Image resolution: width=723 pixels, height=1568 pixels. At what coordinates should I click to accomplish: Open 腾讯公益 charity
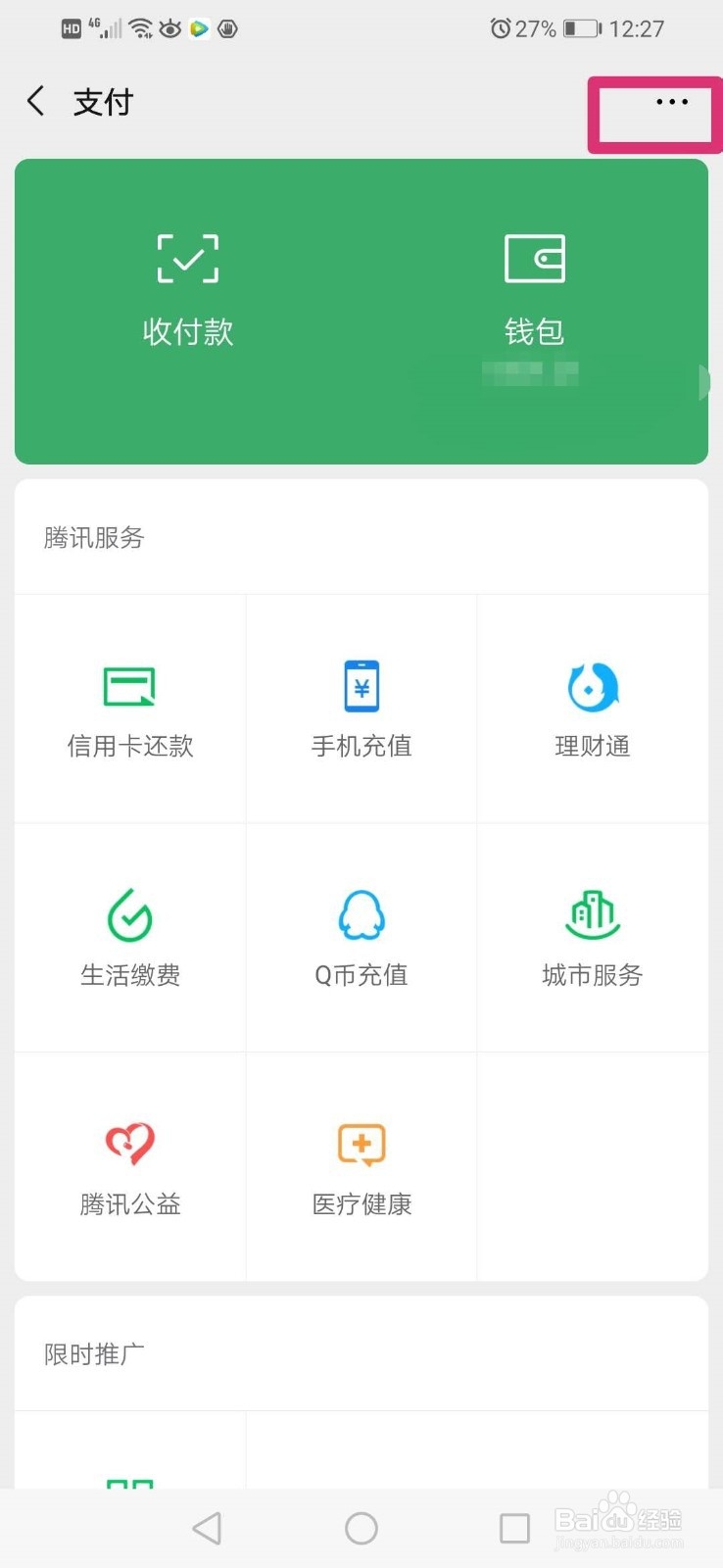tap(130, 1167)
